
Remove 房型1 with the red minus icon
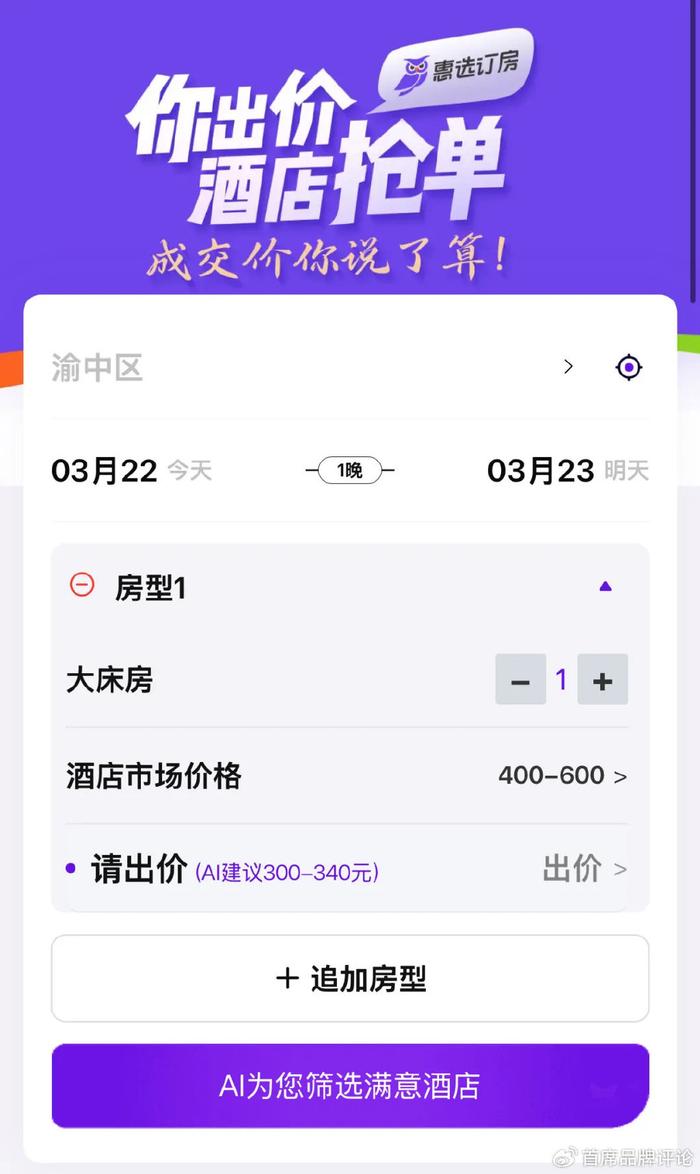pyautogui.click(x=82, y=585)
